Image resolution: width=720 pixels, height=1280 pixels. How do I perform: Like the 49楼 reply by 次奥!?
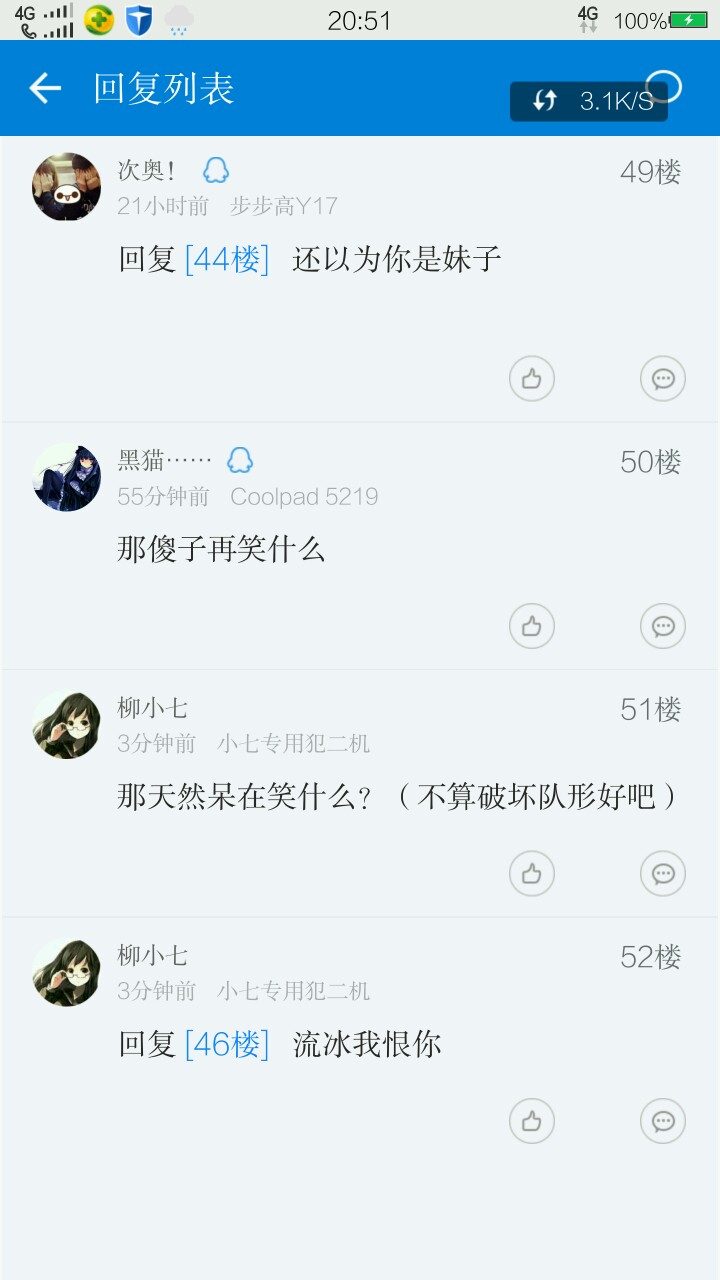[x=531, y=379]
